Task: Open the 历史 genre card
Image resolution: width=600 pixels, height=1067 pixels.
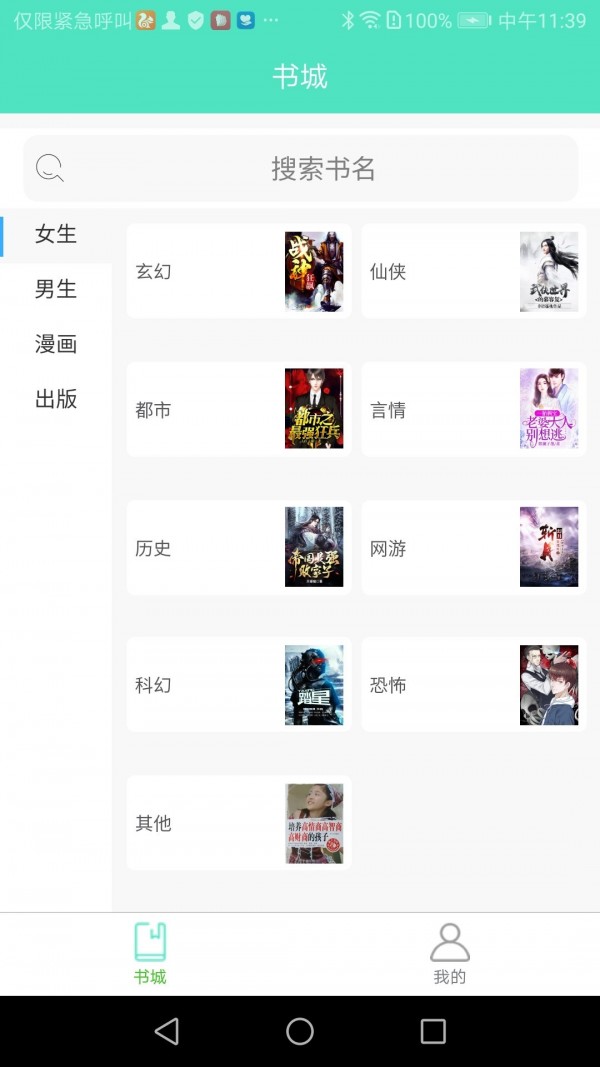Action: 239,547
